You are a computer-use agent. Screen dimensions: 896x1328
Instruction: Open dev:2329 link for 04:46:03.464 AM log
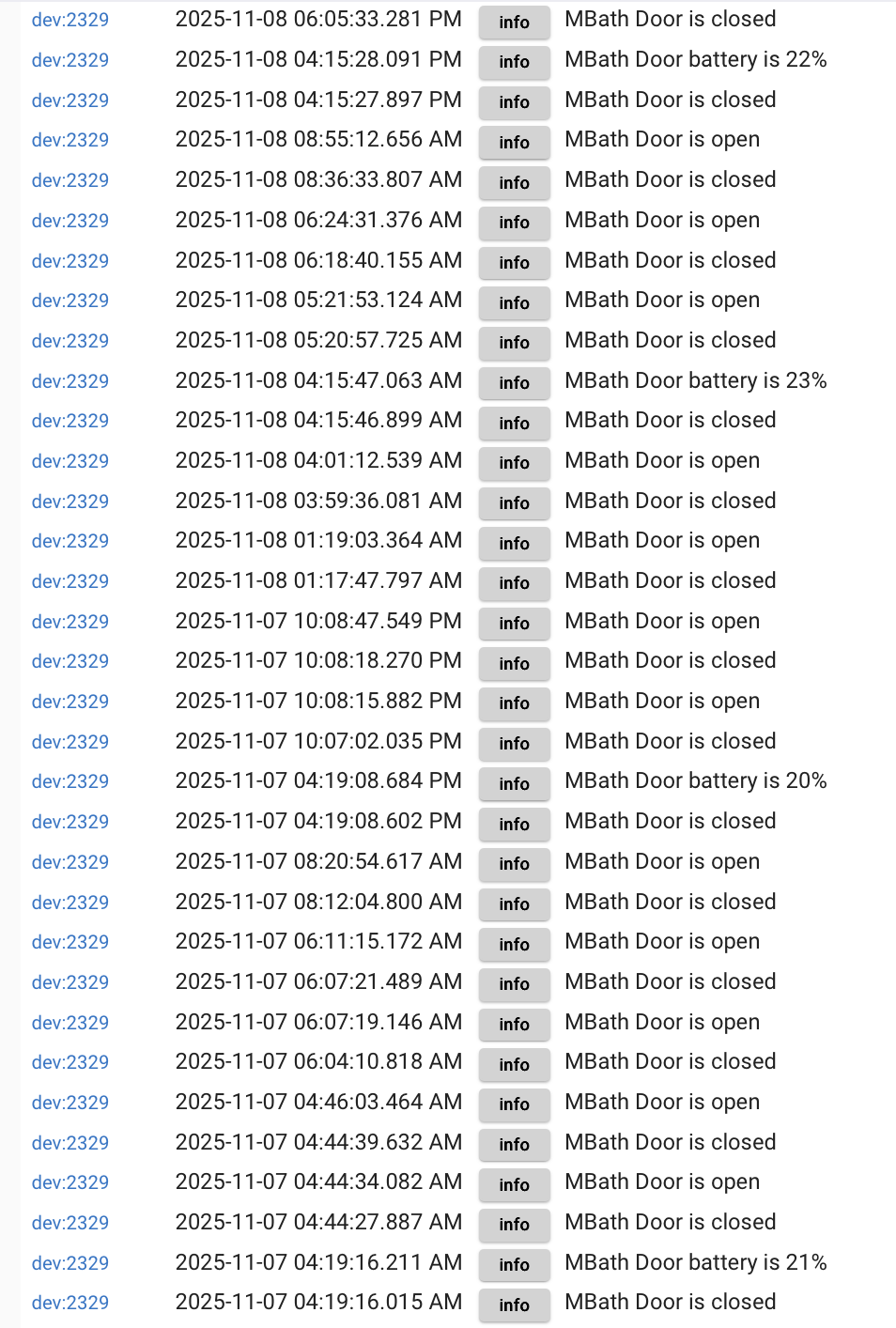(70, 1103)
